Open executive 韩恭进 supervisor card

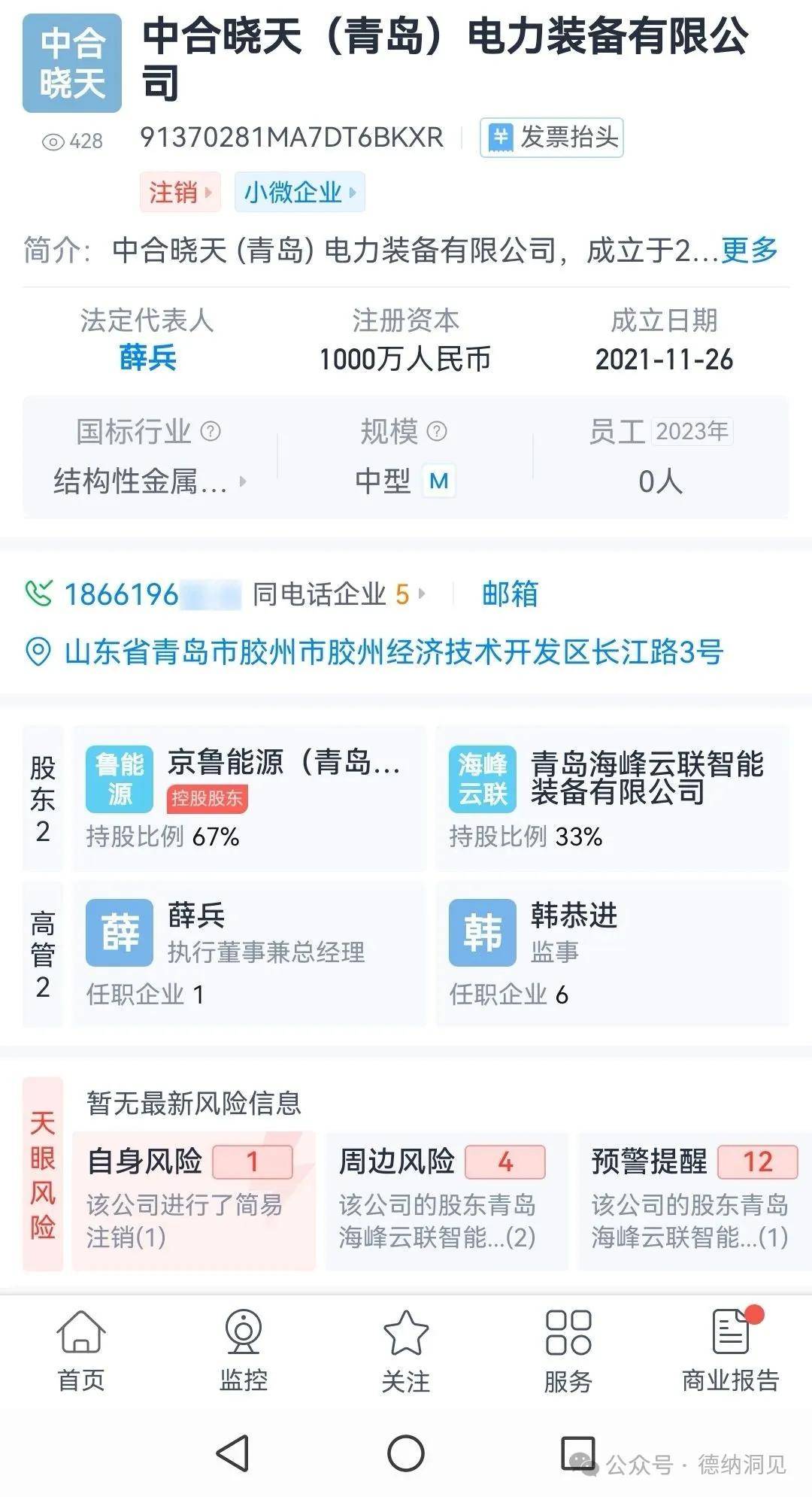612,954
